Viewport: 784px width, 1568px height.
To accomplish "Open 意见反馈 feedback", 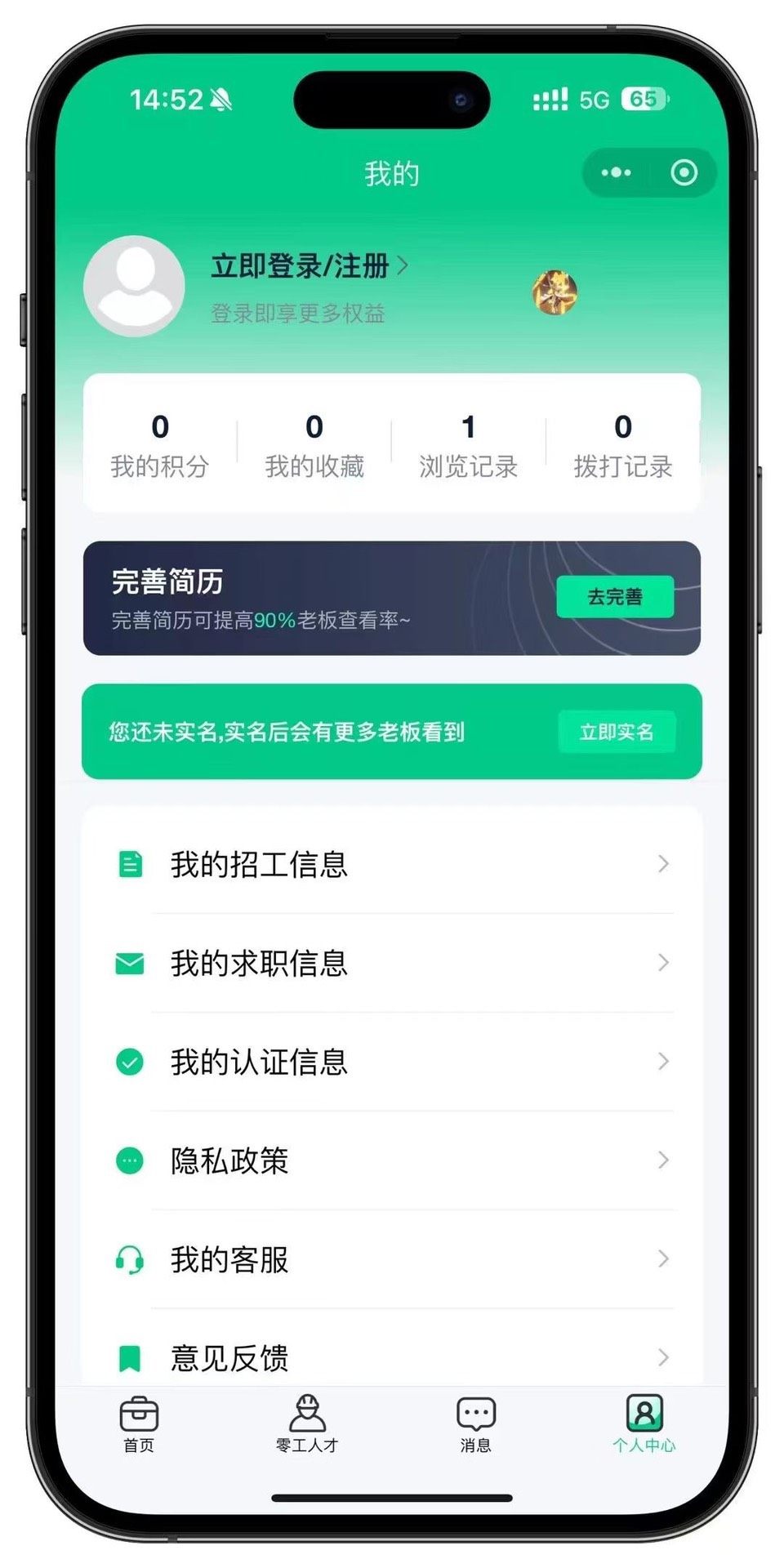I will pyautogui.click(x=392, y=1357).
